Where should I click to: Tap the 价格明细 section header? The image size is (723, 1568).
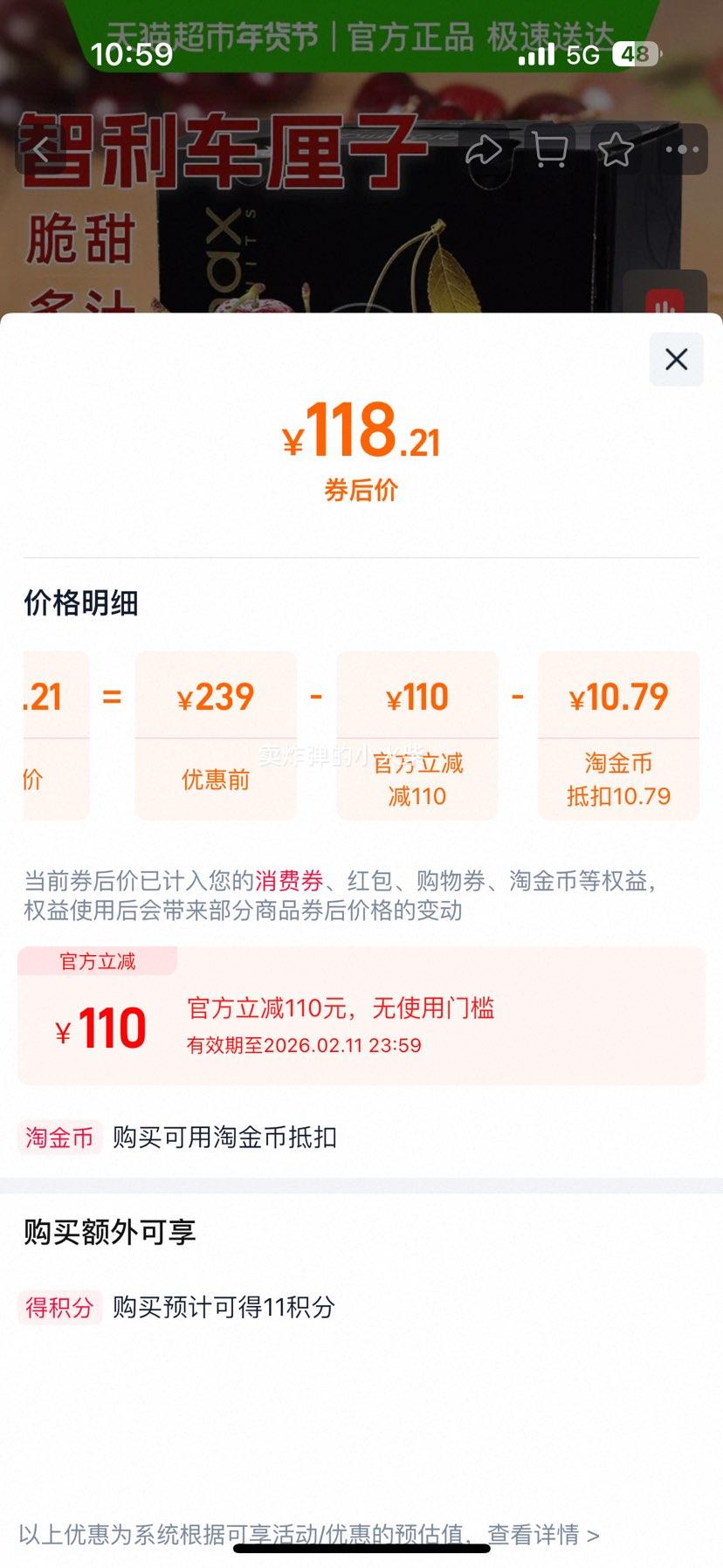coord(82,603)
